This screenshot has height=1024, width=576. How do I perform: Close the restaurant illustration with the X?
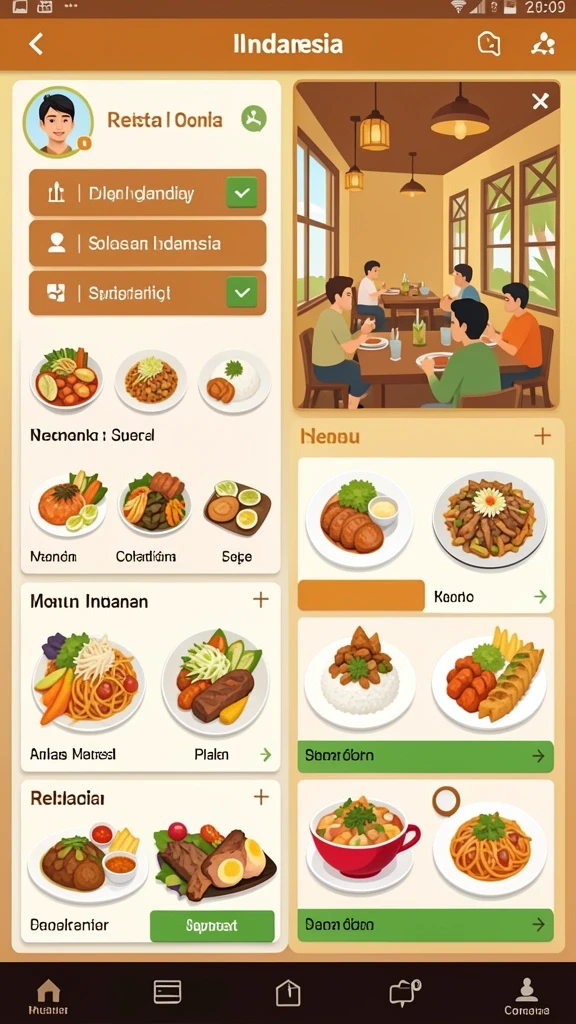[x=540, y=101]
